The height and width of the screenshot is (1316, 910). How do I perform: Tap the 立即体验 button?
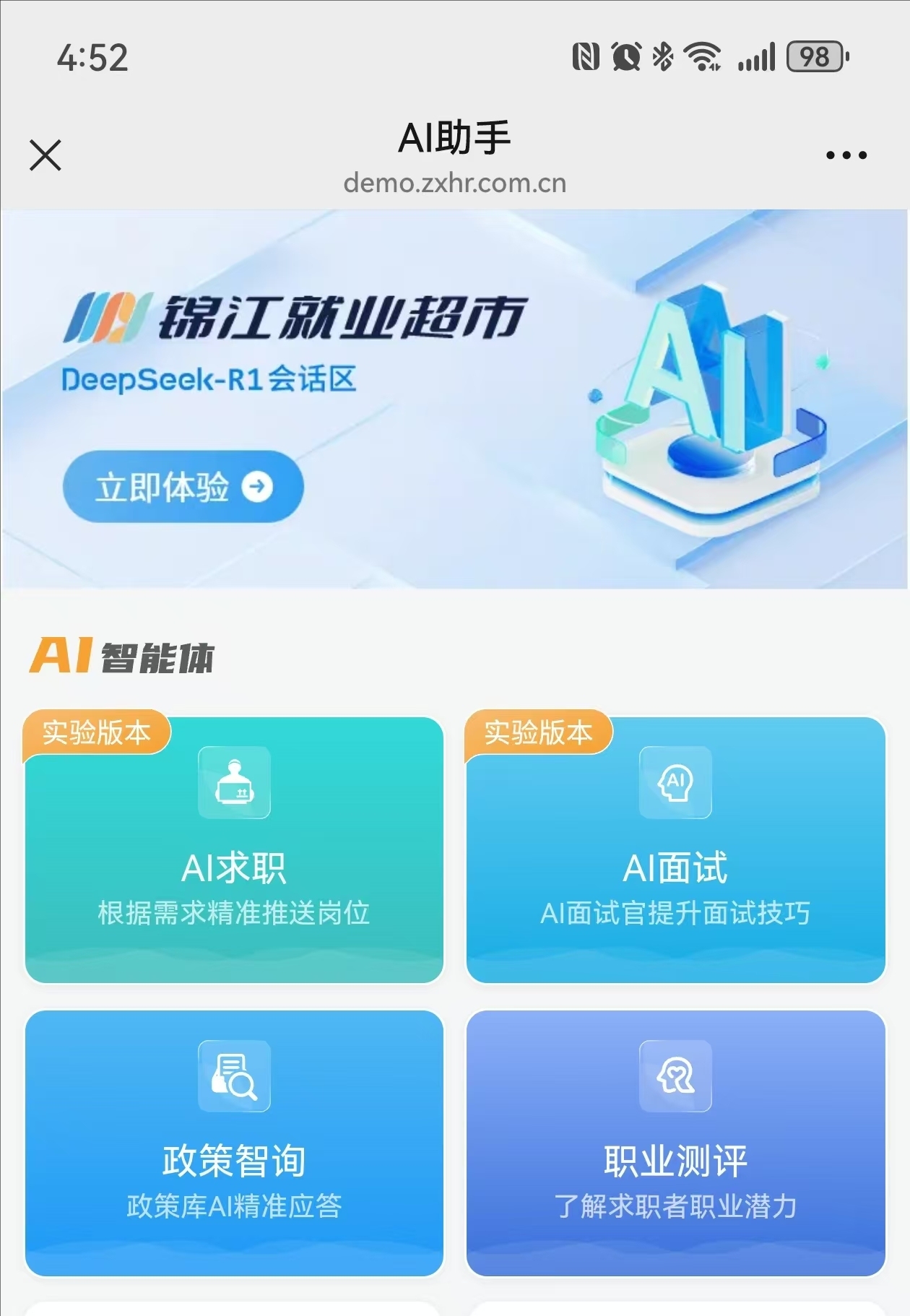(183, 487)
